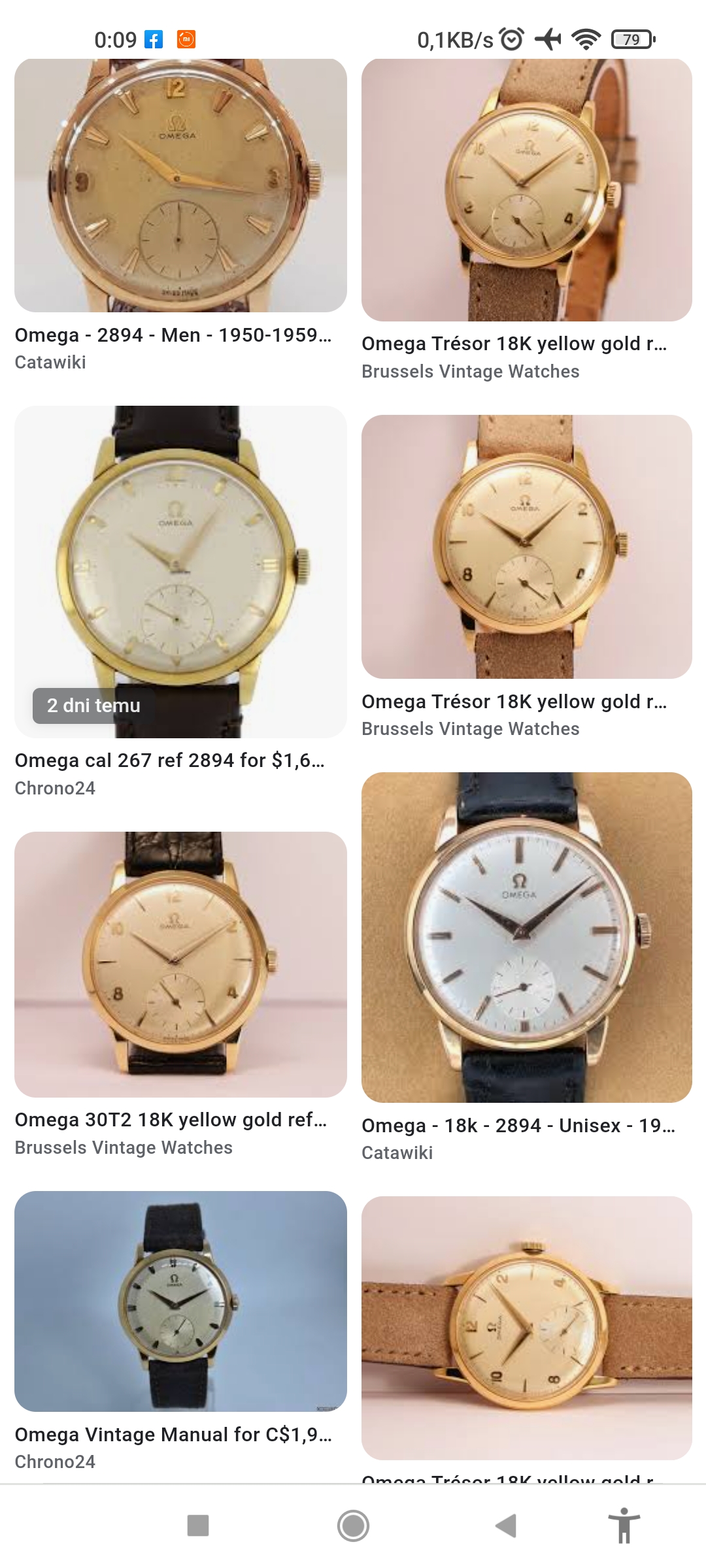706x1568 pixels.
Task: Go back using the system back button
Action: tap(505, 1526)
